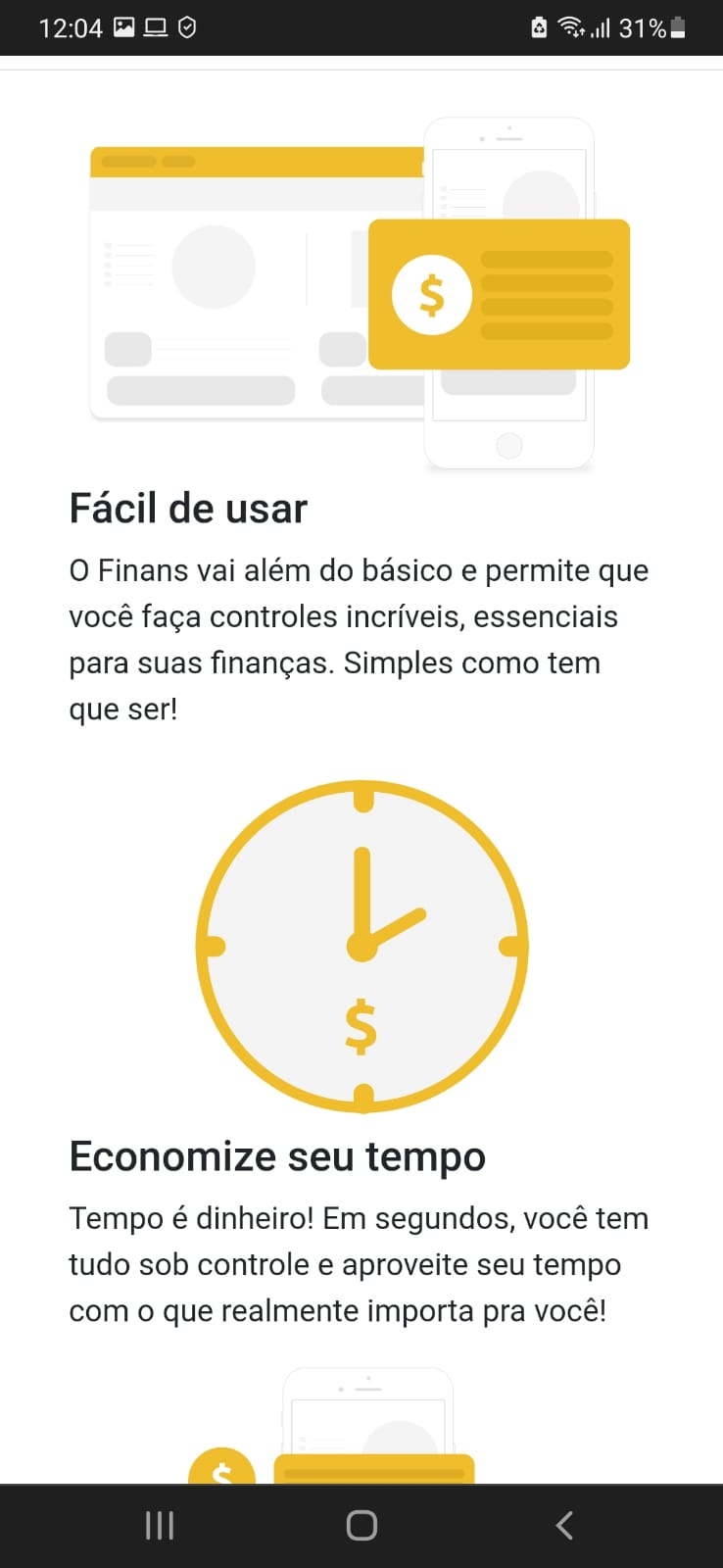Viewport: 723px width, 1568px height.
Task: Tap the 'Economize seu tempo' heading
Action: point(277,1156)
